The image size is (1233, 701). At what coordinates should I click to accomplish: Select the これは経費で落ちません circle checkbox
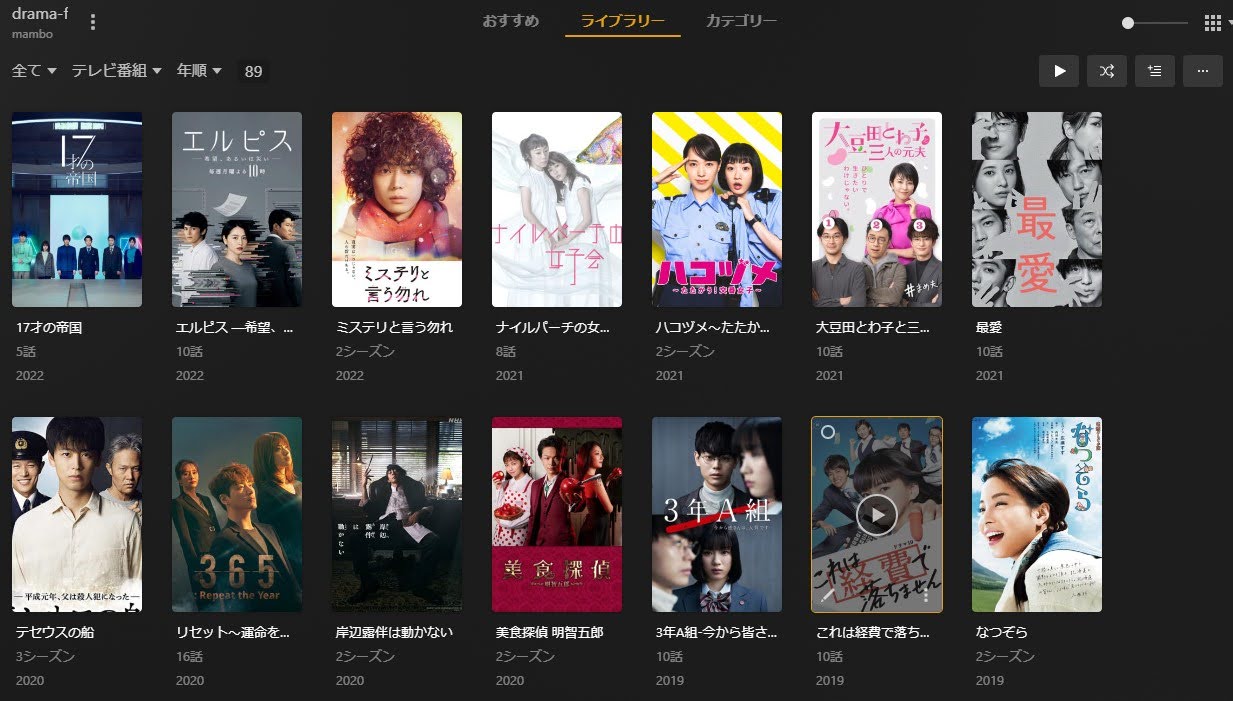(827, 433)
